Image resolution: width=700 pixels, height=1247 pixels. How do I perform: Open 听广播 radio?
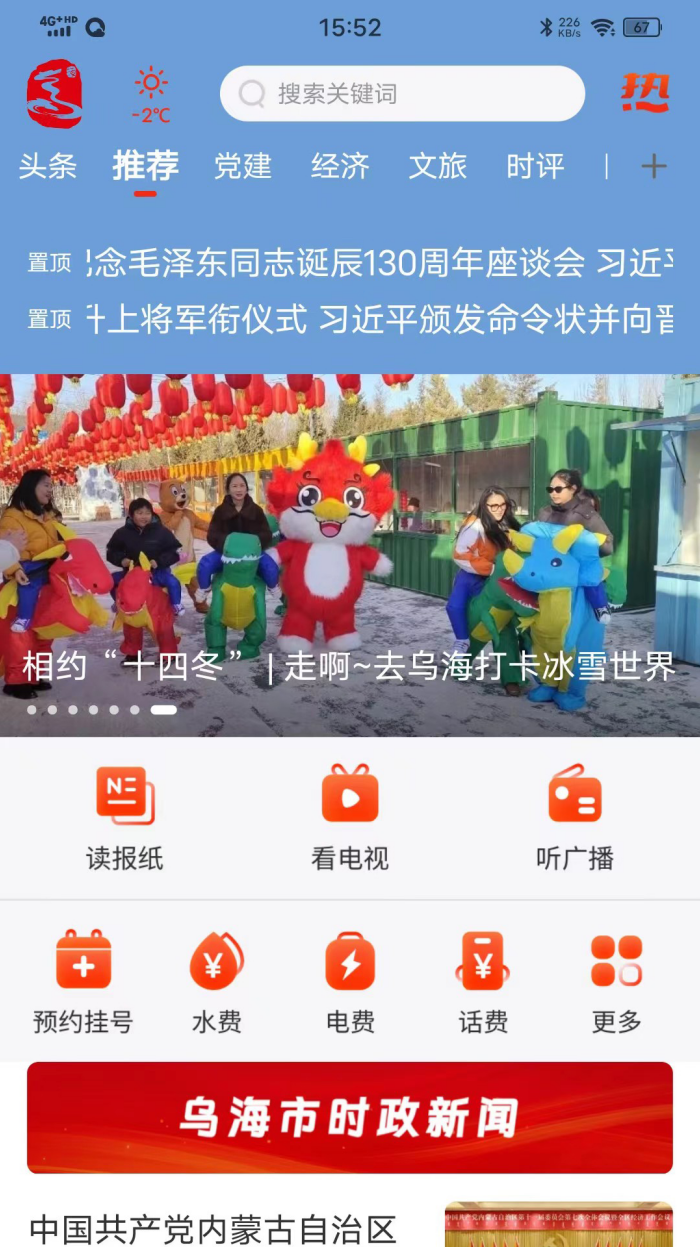pyautogui.click(x=575, y=817)
